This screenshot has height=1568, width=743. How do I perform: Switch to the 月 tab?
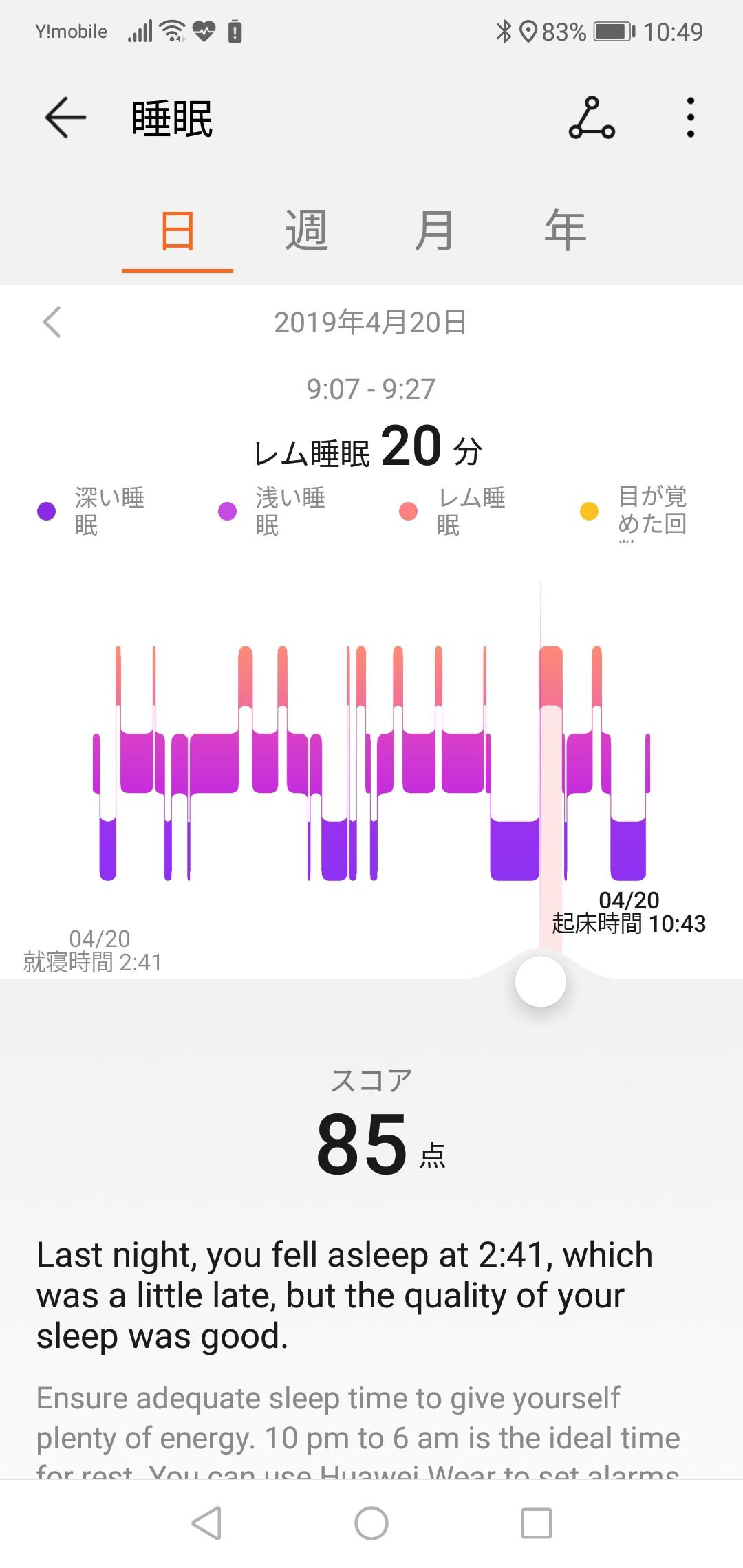[434, 232]
